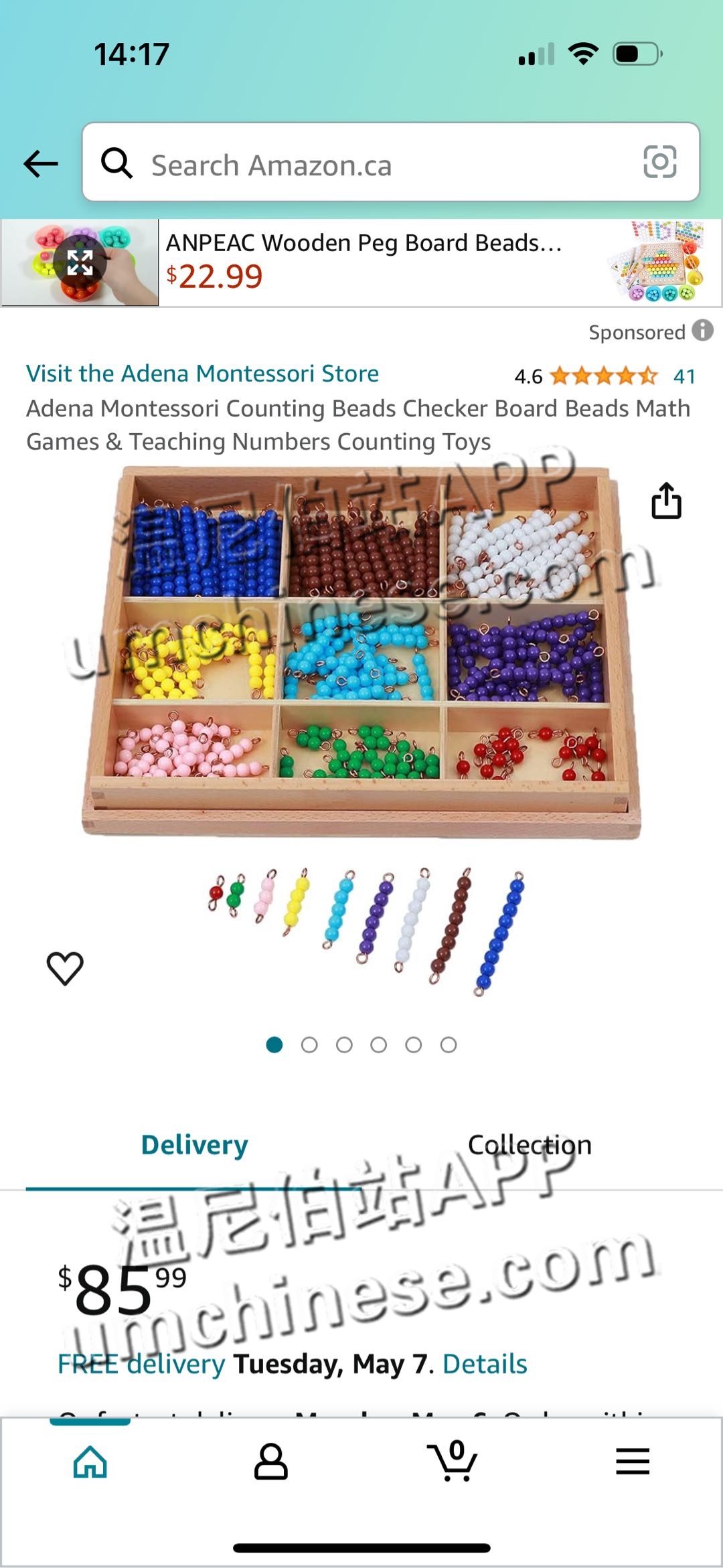Switch to the Collection tab
The height and width of the screenshot is (1568, 723).
[529, 1145]
